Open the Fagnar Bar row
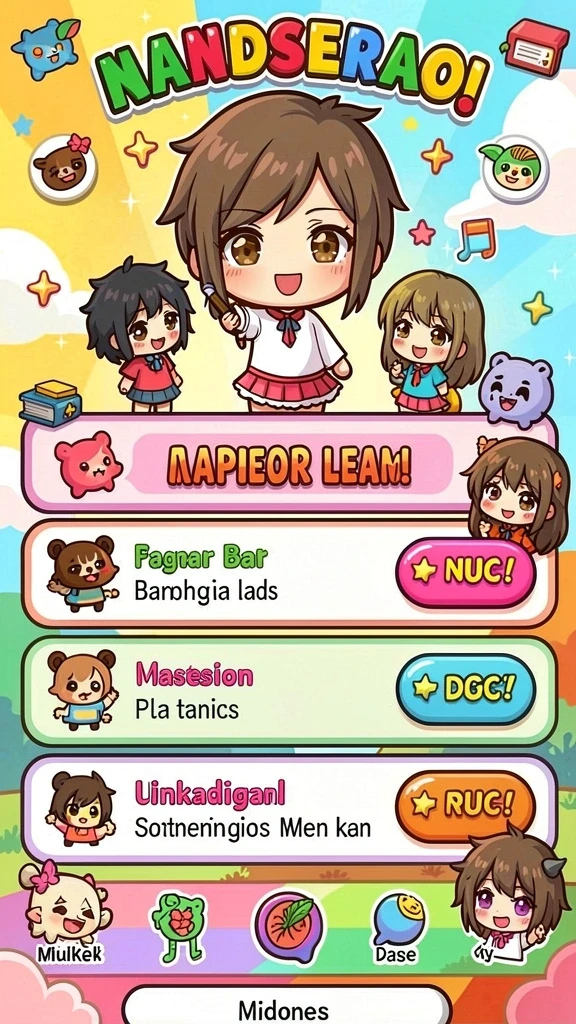The height and width of the screenshot is (1024, 576). (289, 574)
